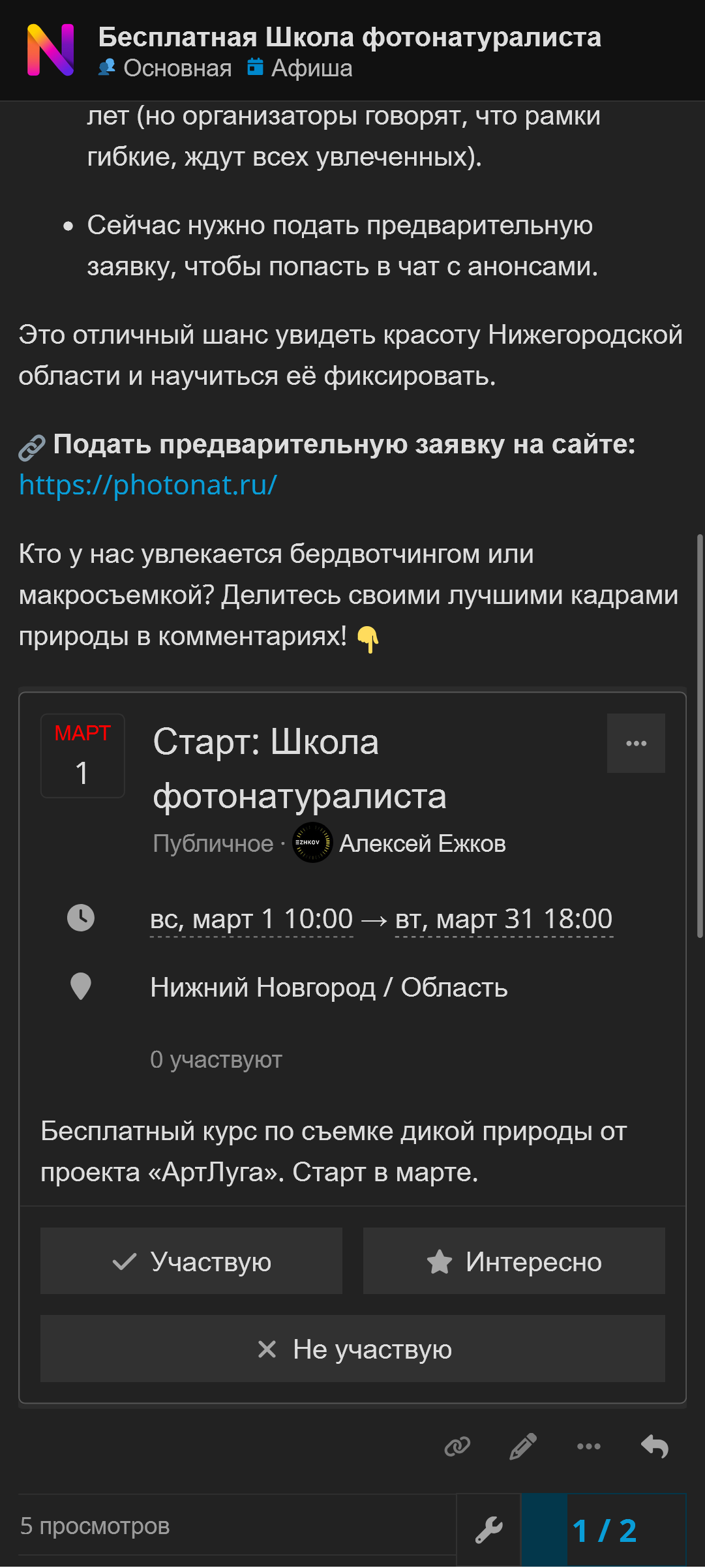Mark the event as Интересно
The image size is (705, 1568).
[x=514, y=1261]
